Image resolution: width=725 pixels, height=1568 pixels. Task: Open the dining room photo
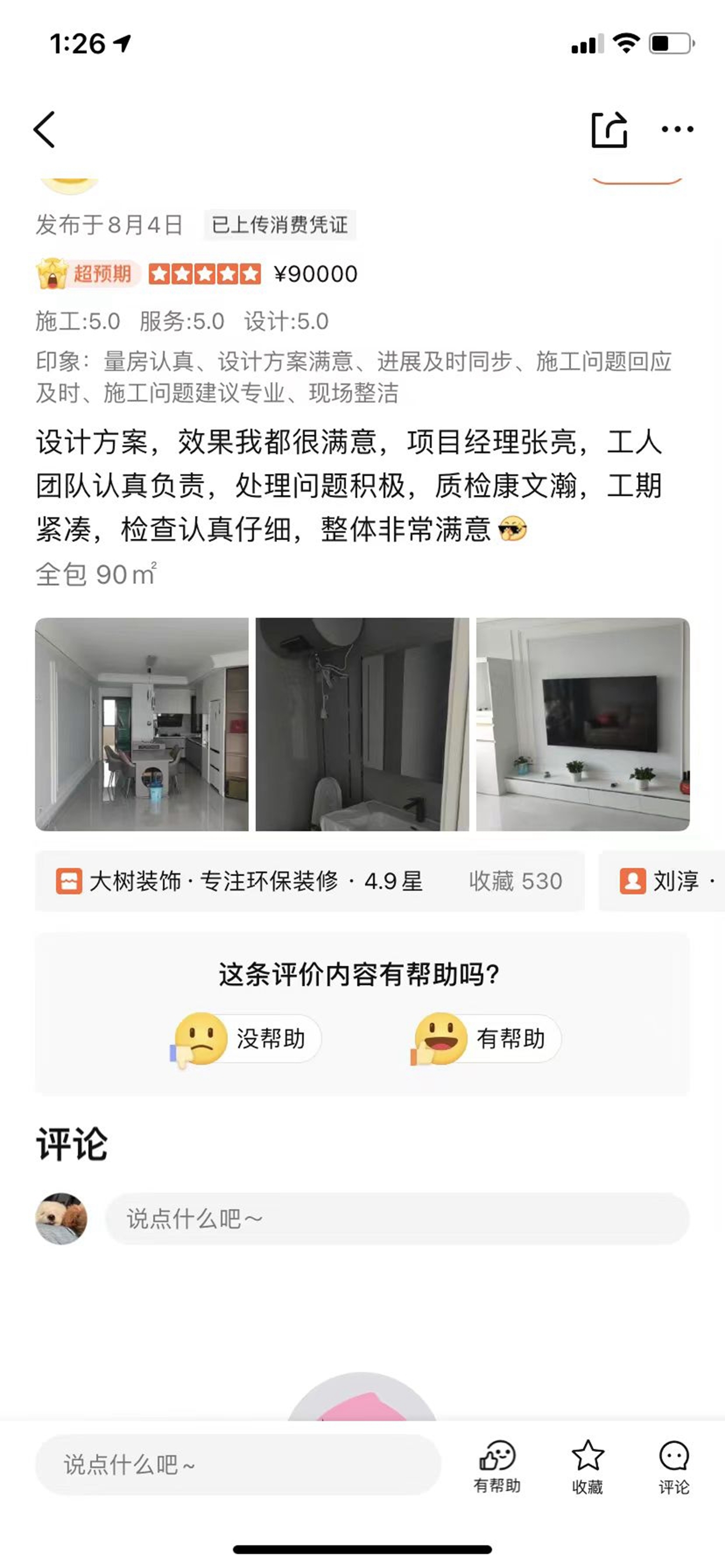point(142,724)
